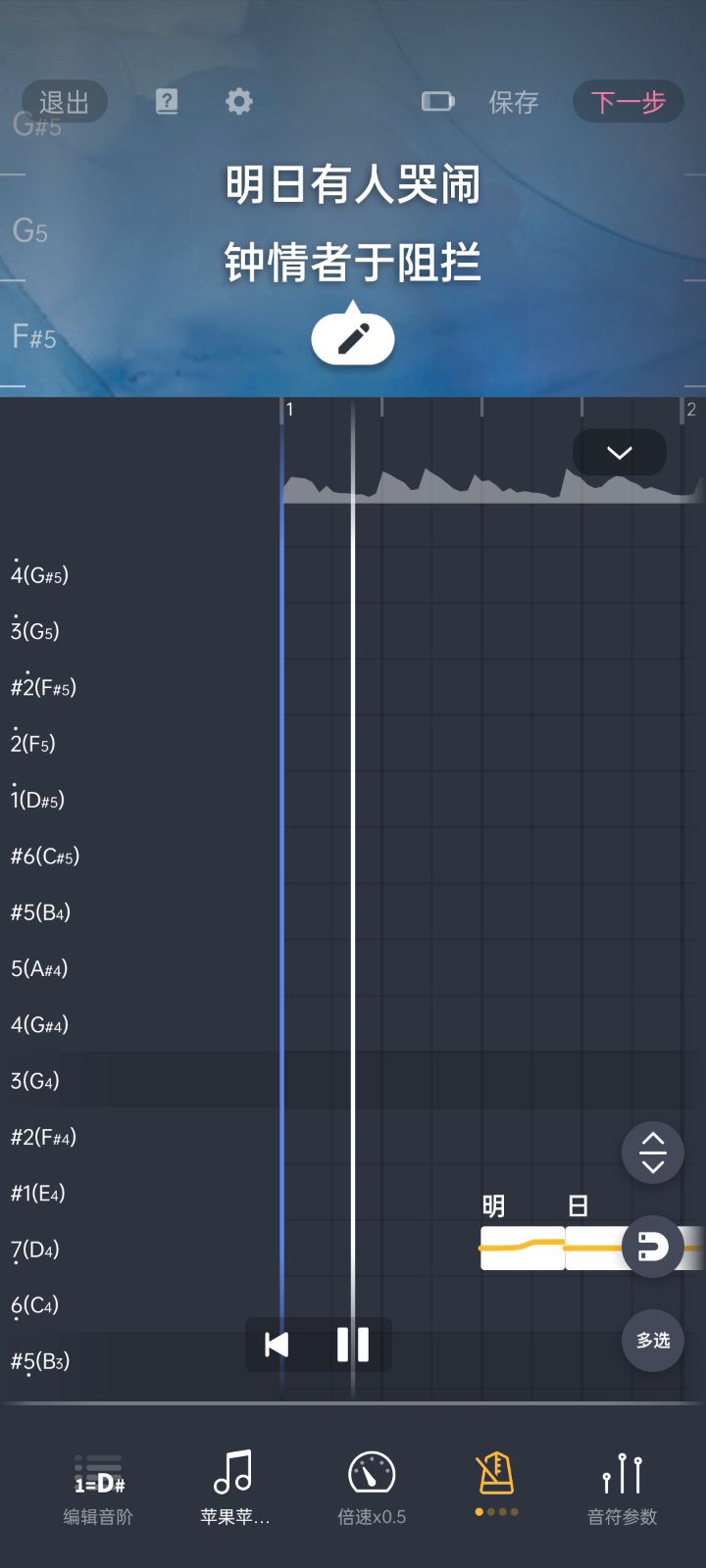Collapse the waveform with the chevron

pos(619,453)
